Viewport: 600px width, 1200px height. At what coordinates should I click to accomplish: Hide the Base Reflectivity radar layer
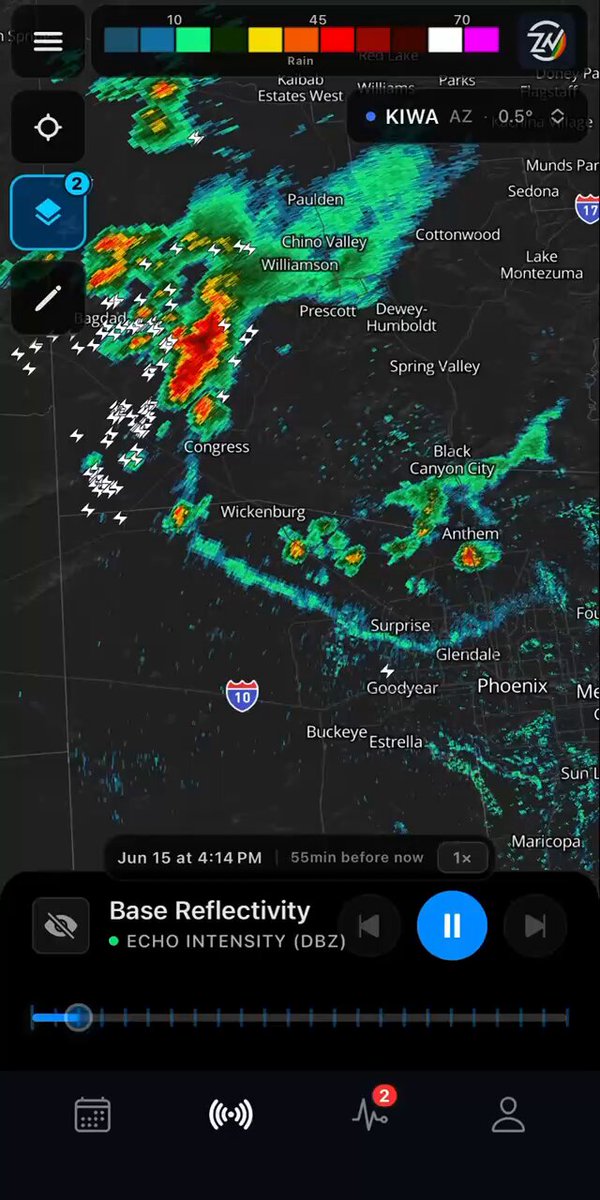coord(61,926)
